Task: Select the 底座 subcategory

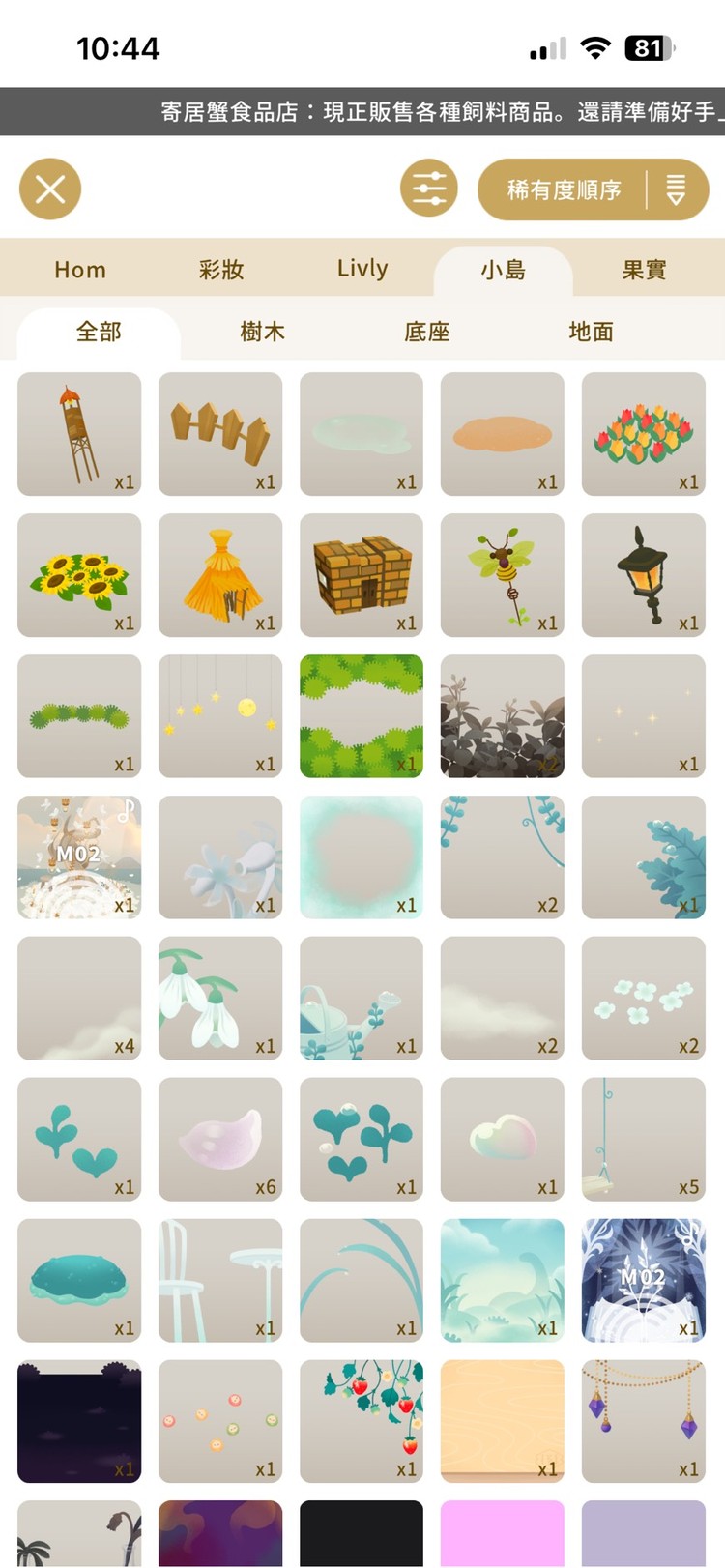Action: pos(427,332)
